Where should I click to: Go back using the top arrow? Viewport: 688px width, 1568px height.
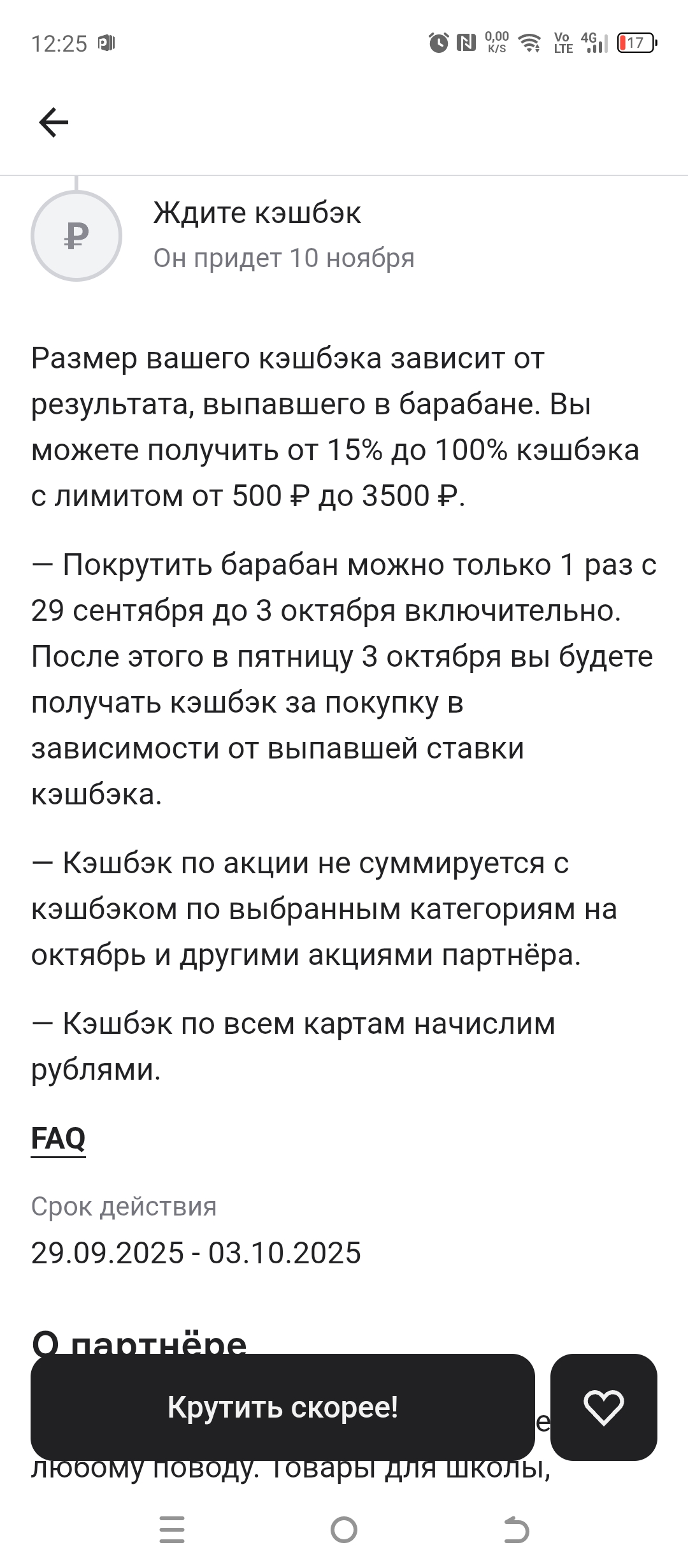pyautogui.click(x=54, y=122)
